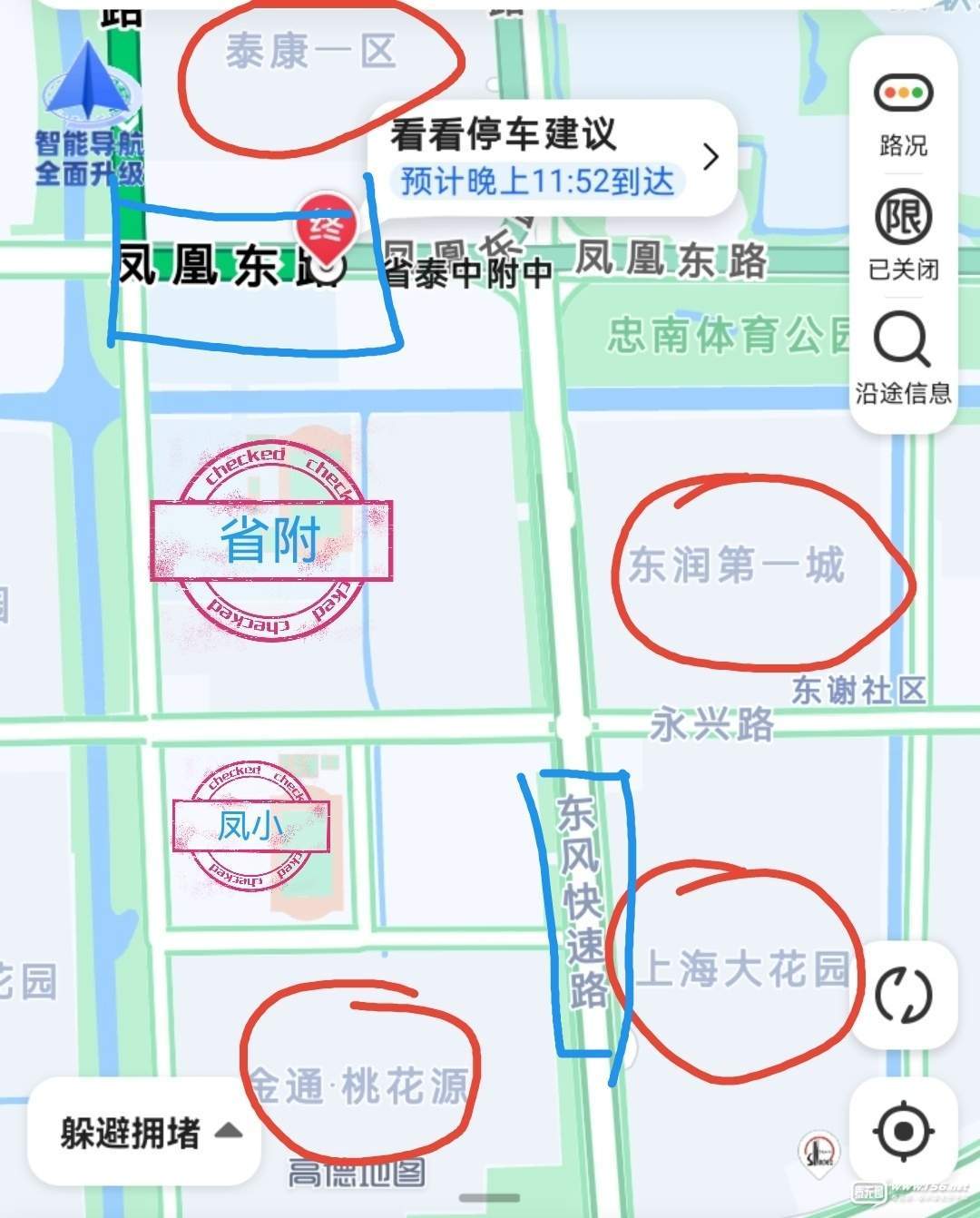The width and height of the screenshot is (980, 1218).
Task: Tap the red 终 destination marker
Action: pos(326,224)
